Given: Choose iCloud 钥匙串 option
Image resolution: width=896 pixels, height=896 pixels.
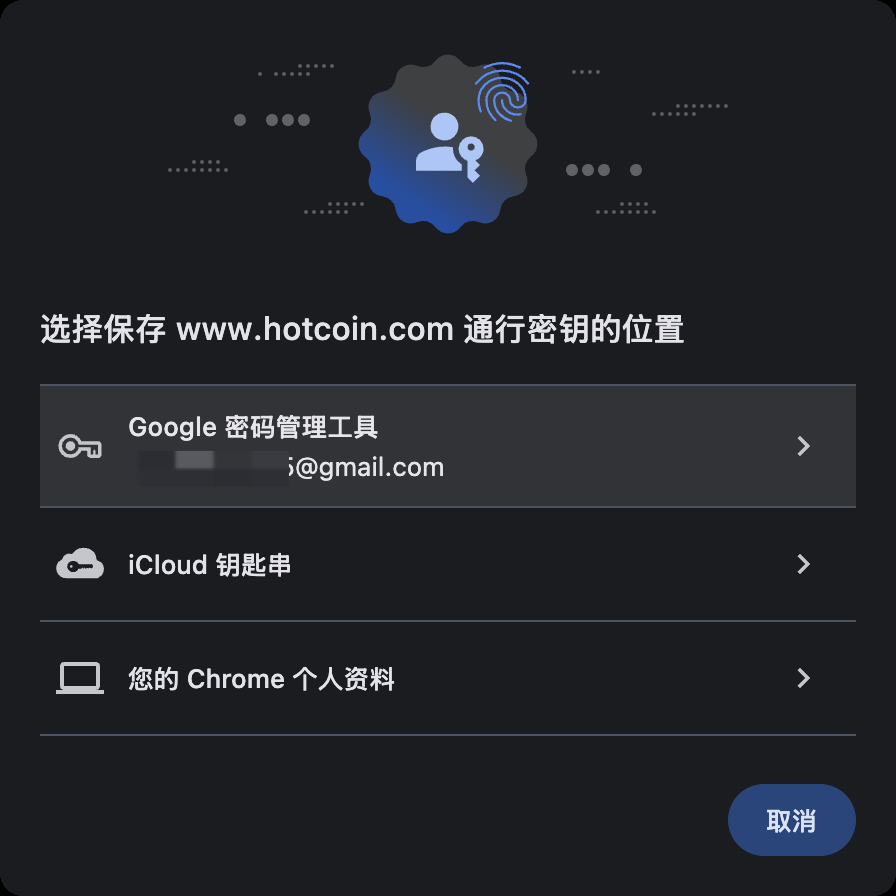Looking at the screenshot, I should pos(447,565).
